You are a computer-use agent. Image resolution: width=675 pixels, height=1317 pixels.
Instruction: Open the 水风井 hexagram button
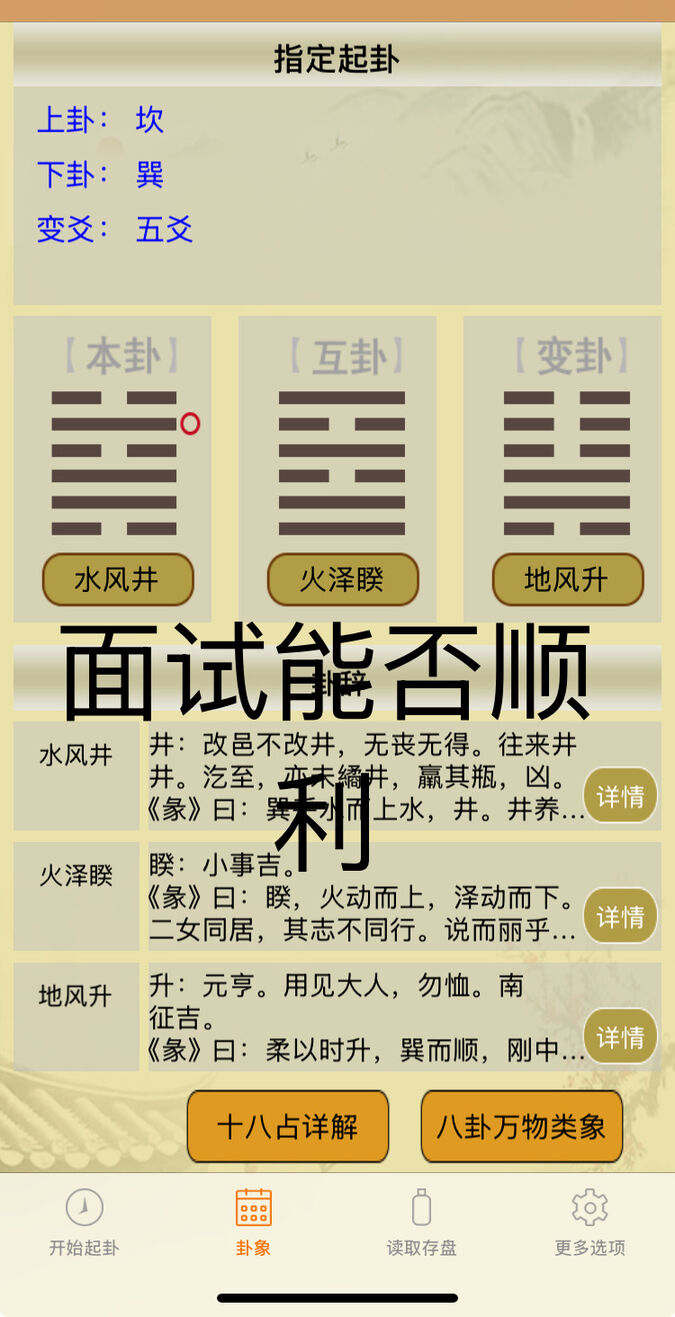point(117,580)
